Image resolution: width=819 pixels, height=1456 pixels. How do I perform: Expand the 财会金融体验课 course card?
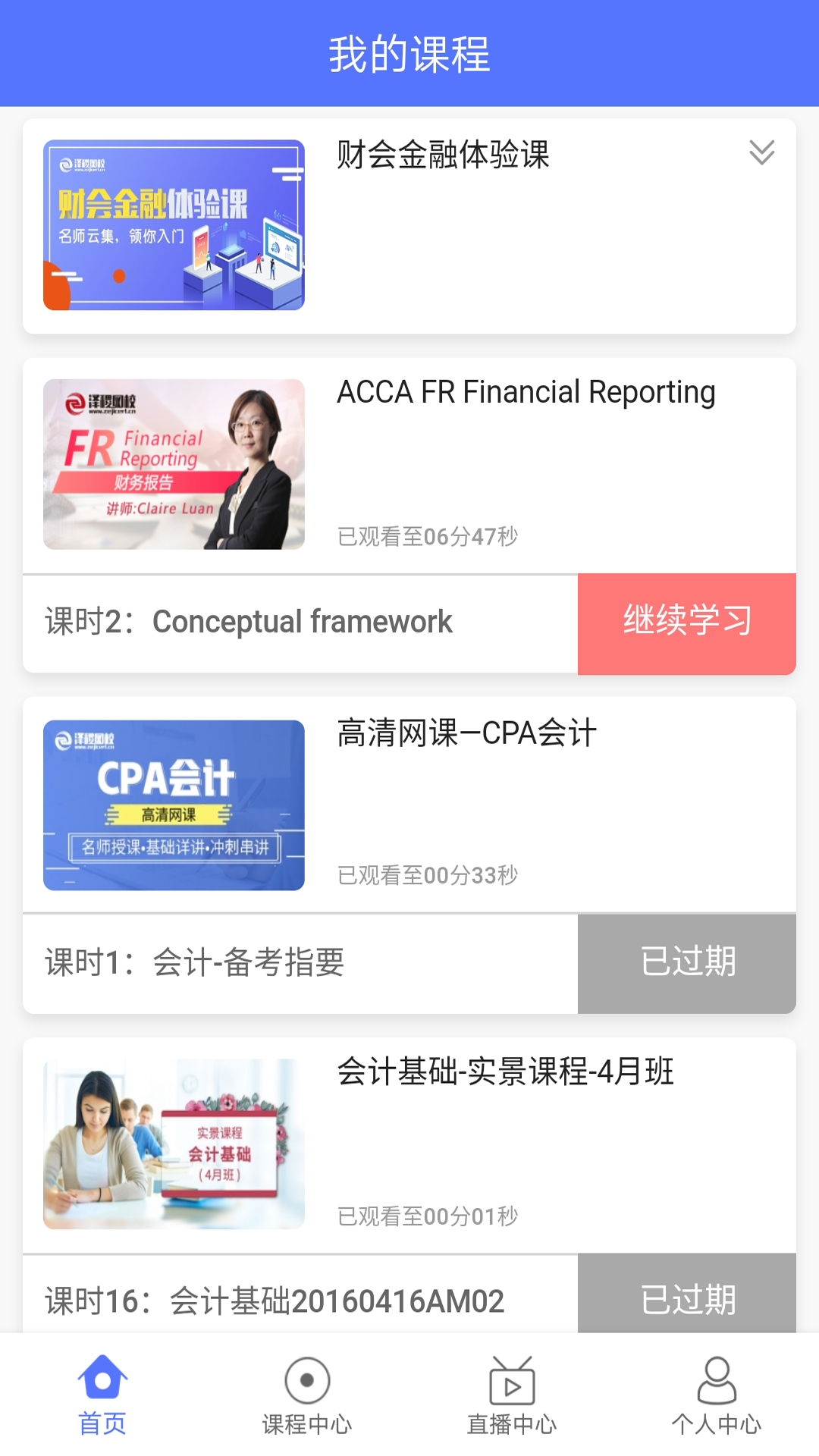coord(761,152)
